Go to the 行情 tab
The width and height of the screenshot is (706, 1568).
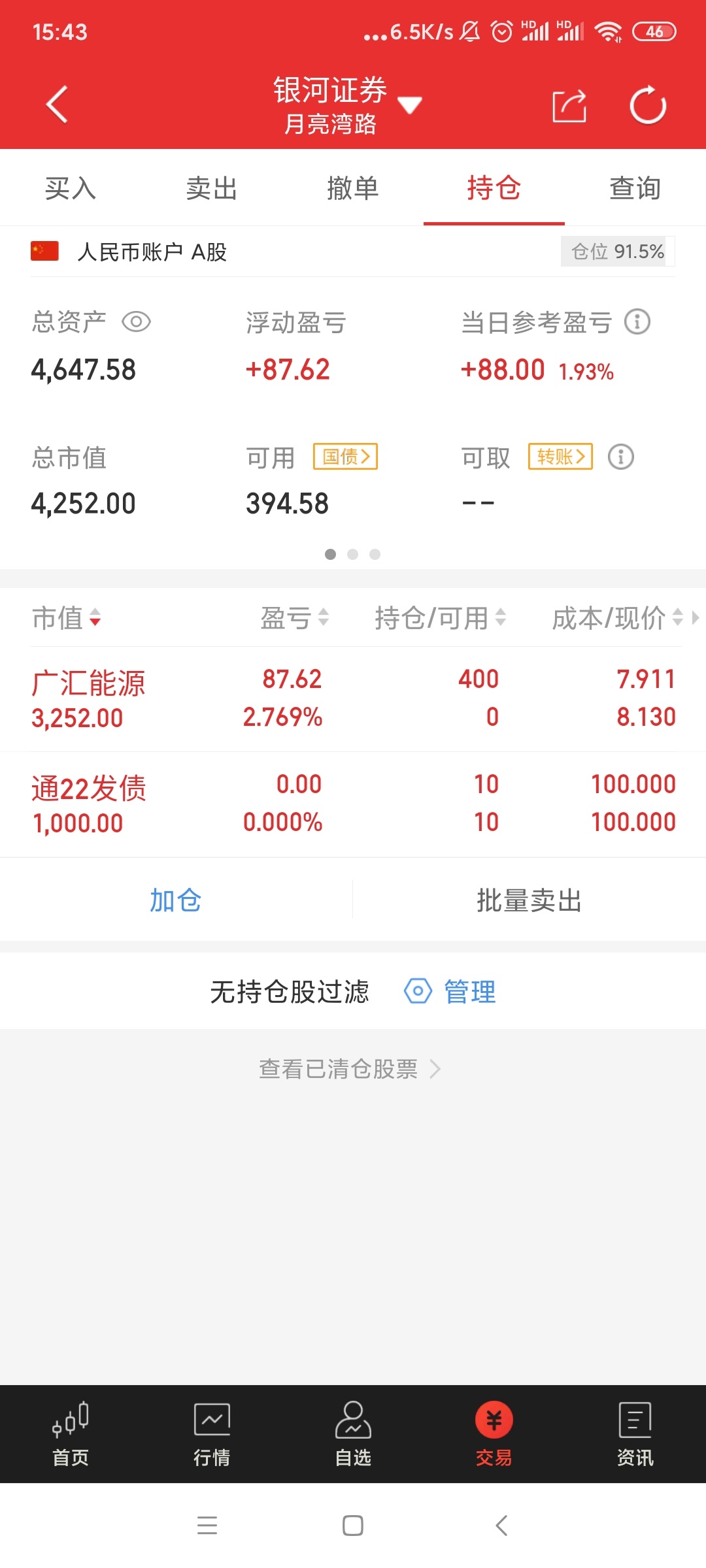tap(212, 1435)
